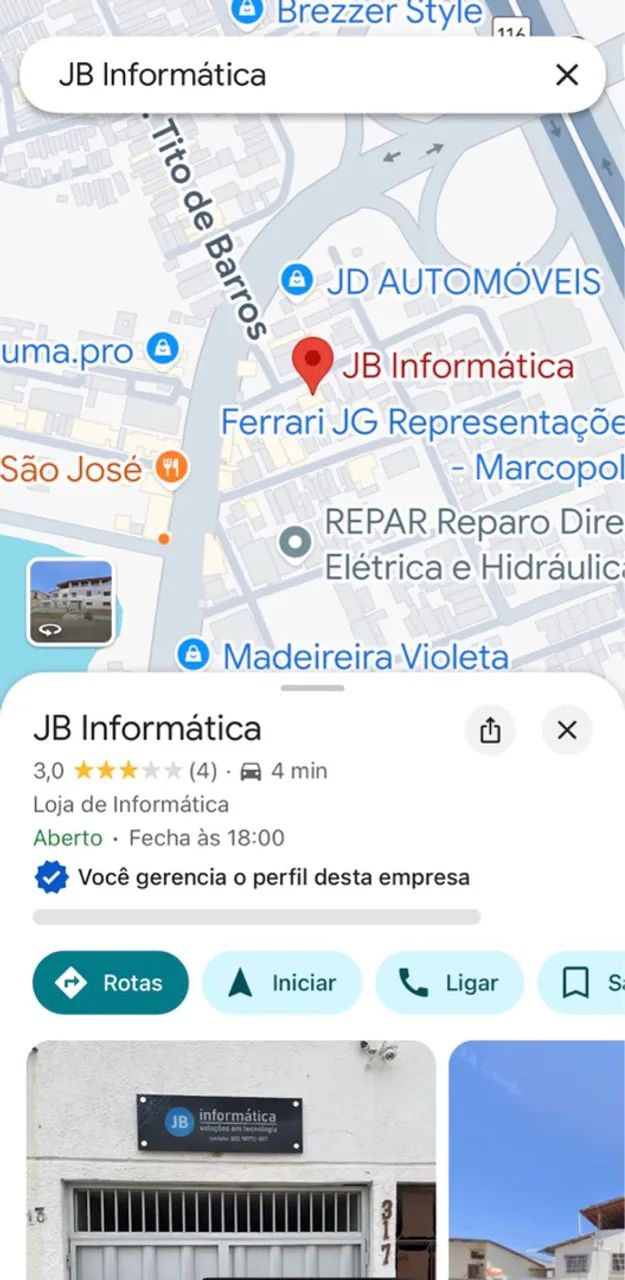The image size is (625, 1280).
Task: Select the São José restaurant pin
Action: pos(172,467)
